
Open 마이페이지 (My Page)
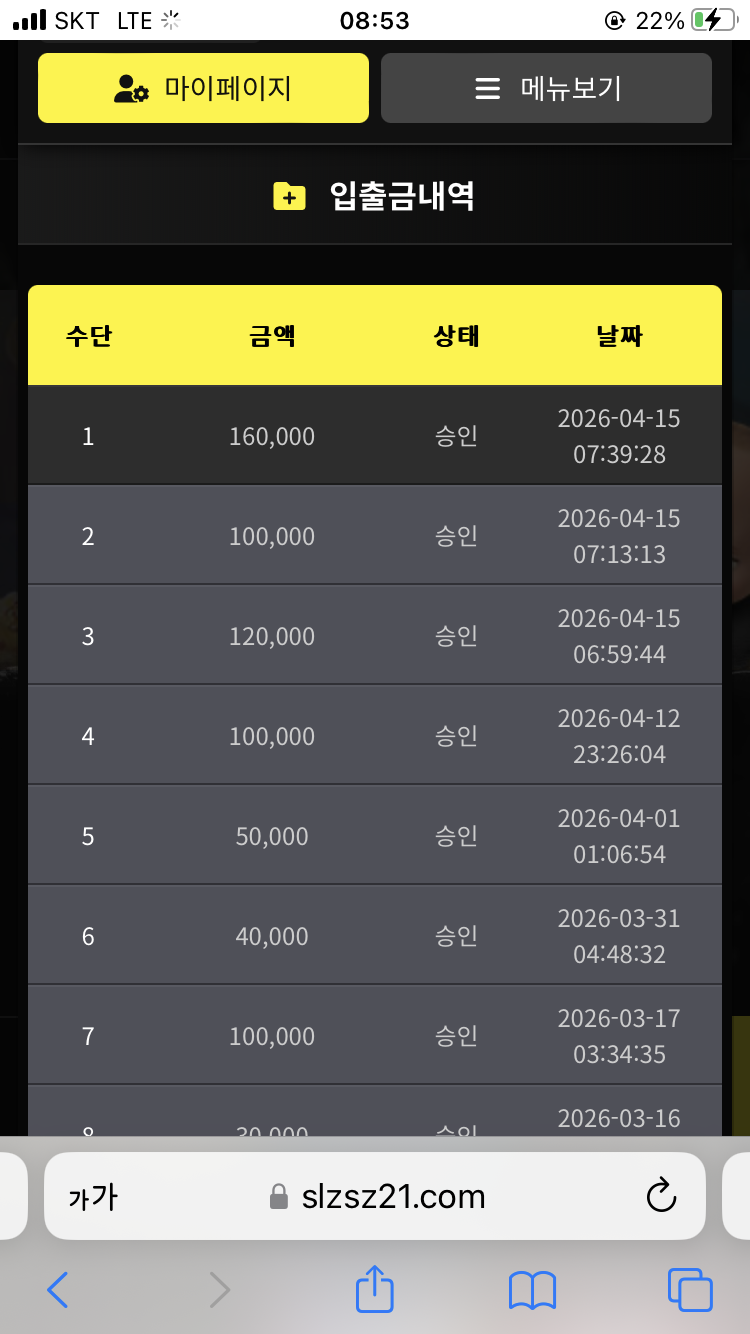click(203, 88)
